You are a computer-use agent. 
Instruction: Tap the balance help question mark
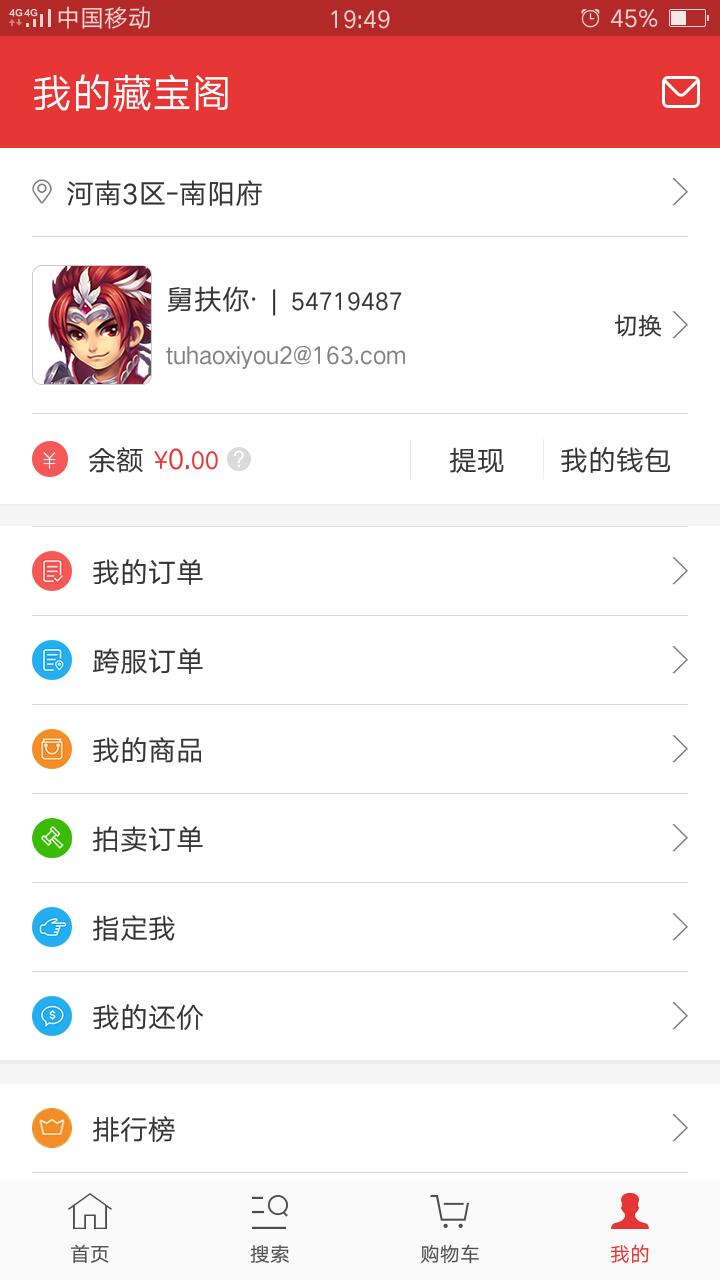pyautogui.click(x=239, y=459)
